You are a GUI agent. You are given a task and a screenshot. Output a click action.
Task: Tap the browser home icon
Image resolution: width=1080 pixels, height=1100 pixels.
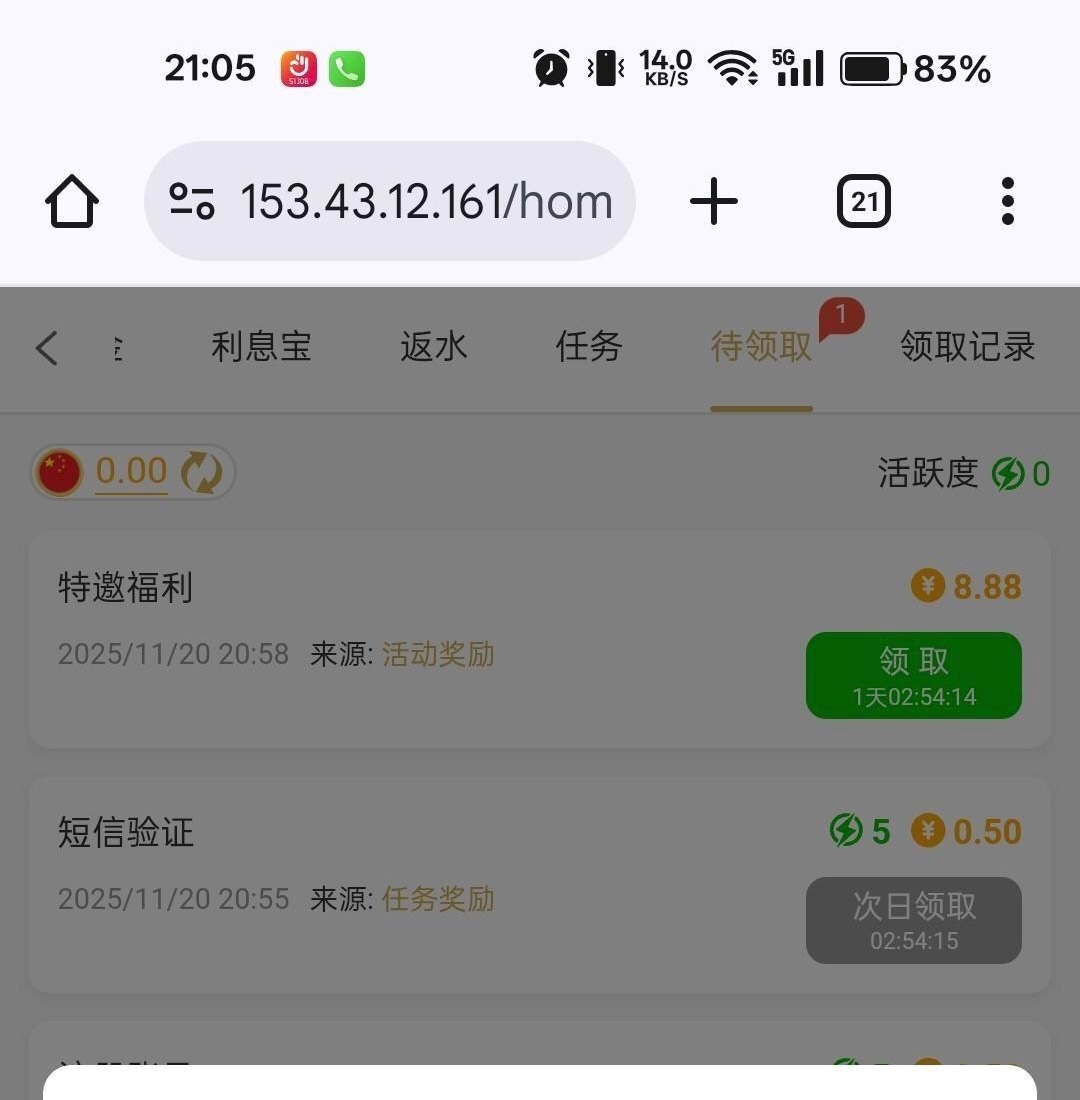tap(72, 202)
